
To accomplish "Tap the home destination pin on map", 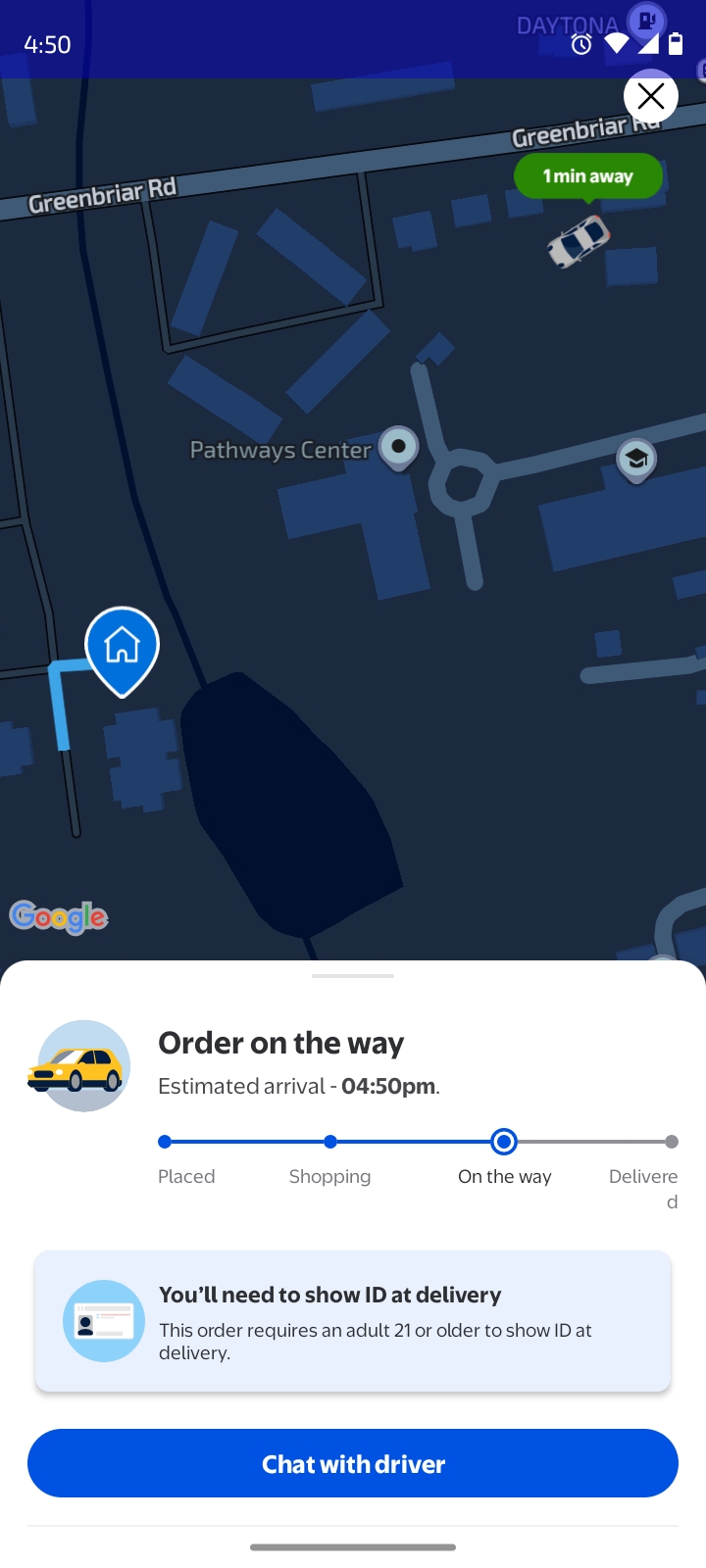I will point(123,647).
